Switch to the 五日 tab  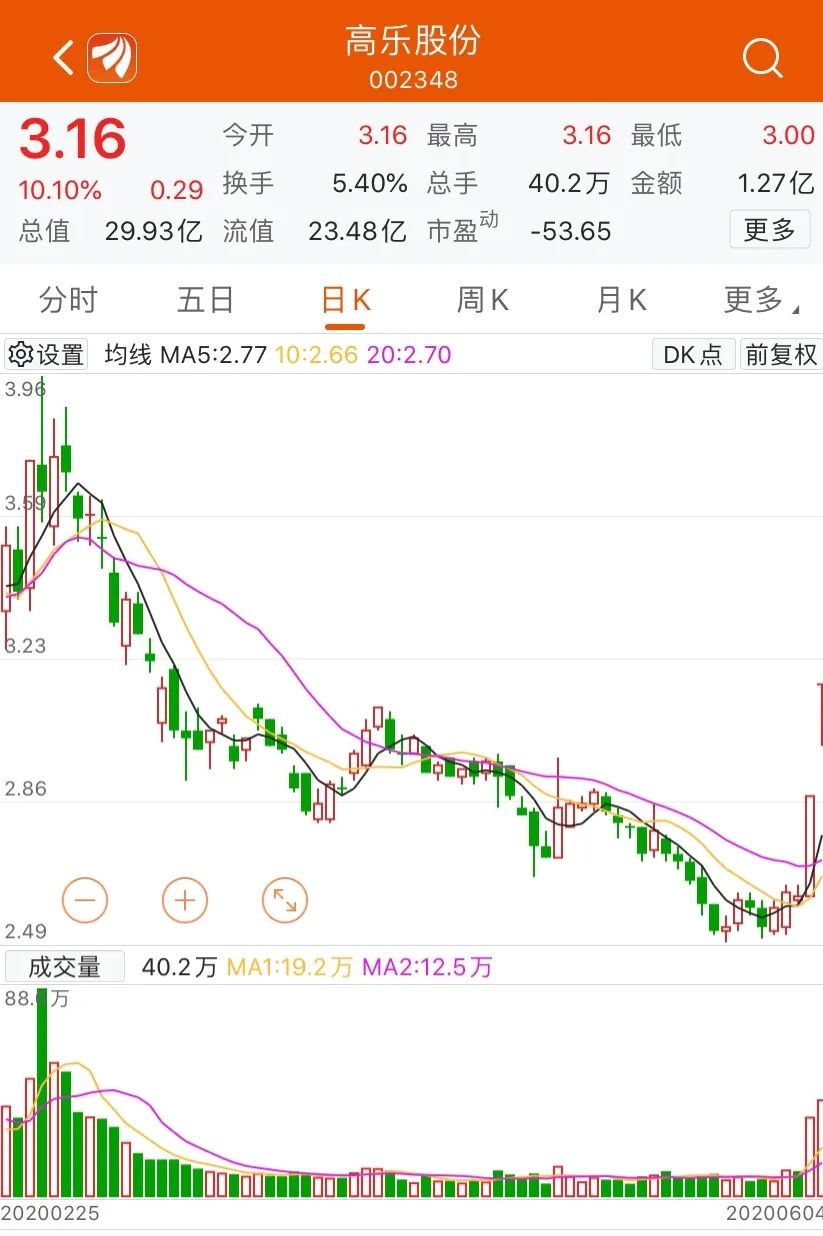coord(206,299)
